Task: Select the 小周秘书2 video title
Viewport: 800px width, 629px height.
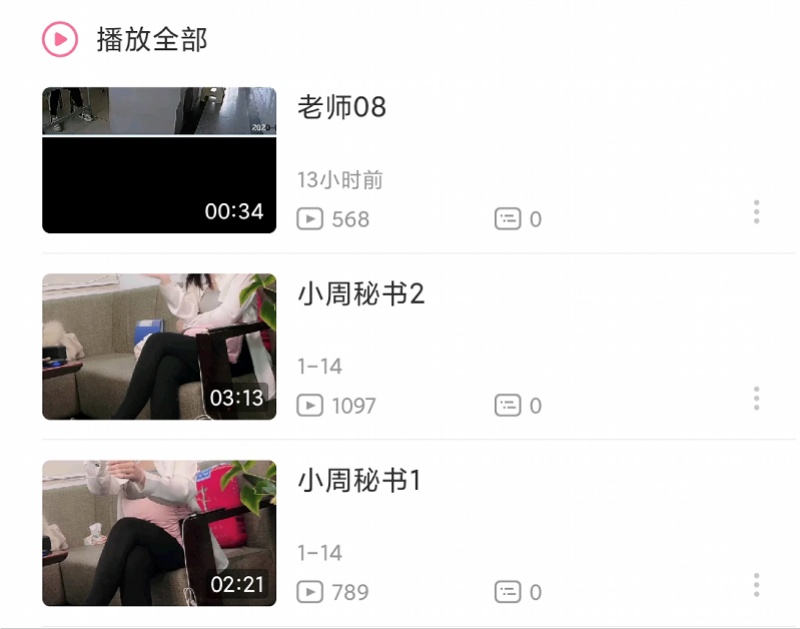Action: point(361,294)
